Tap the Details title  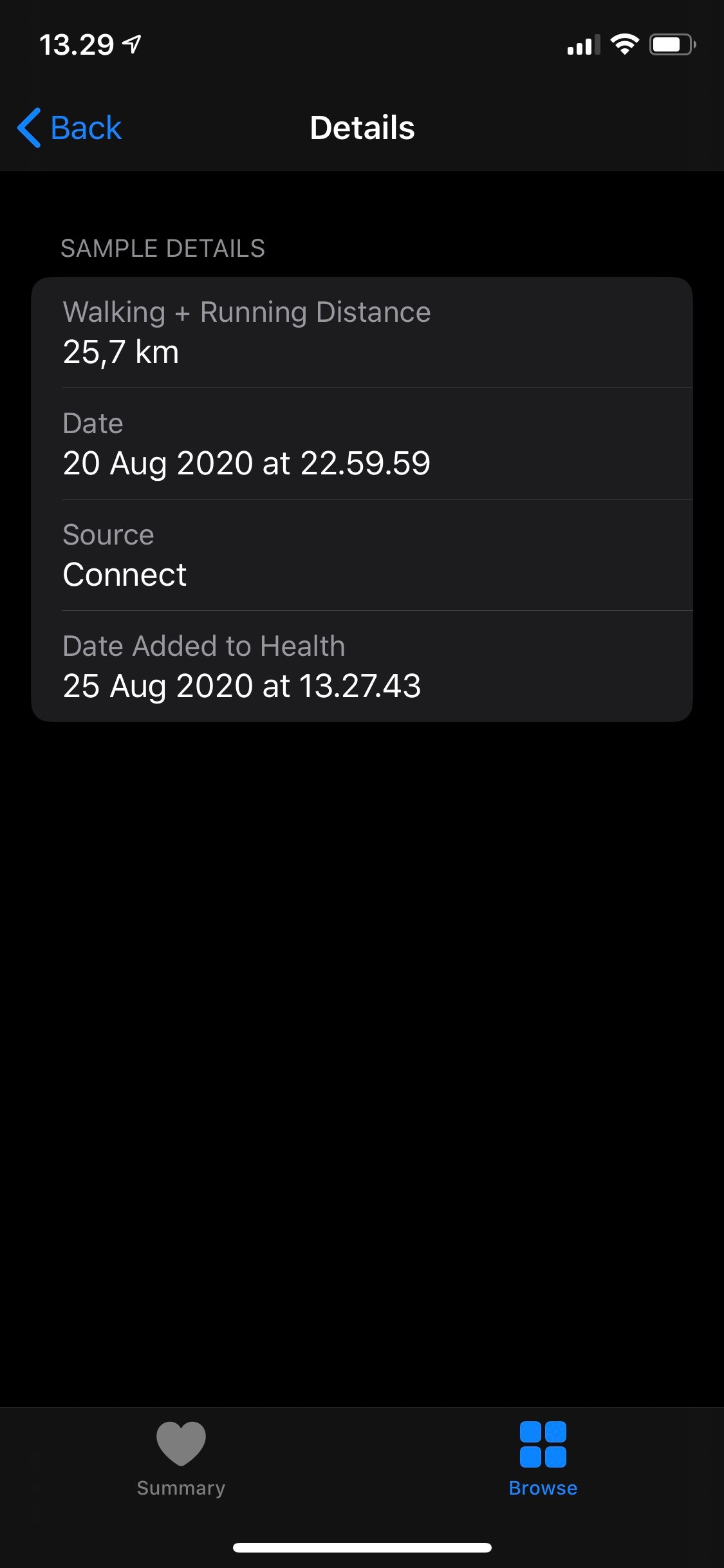[x=362, y=127]
